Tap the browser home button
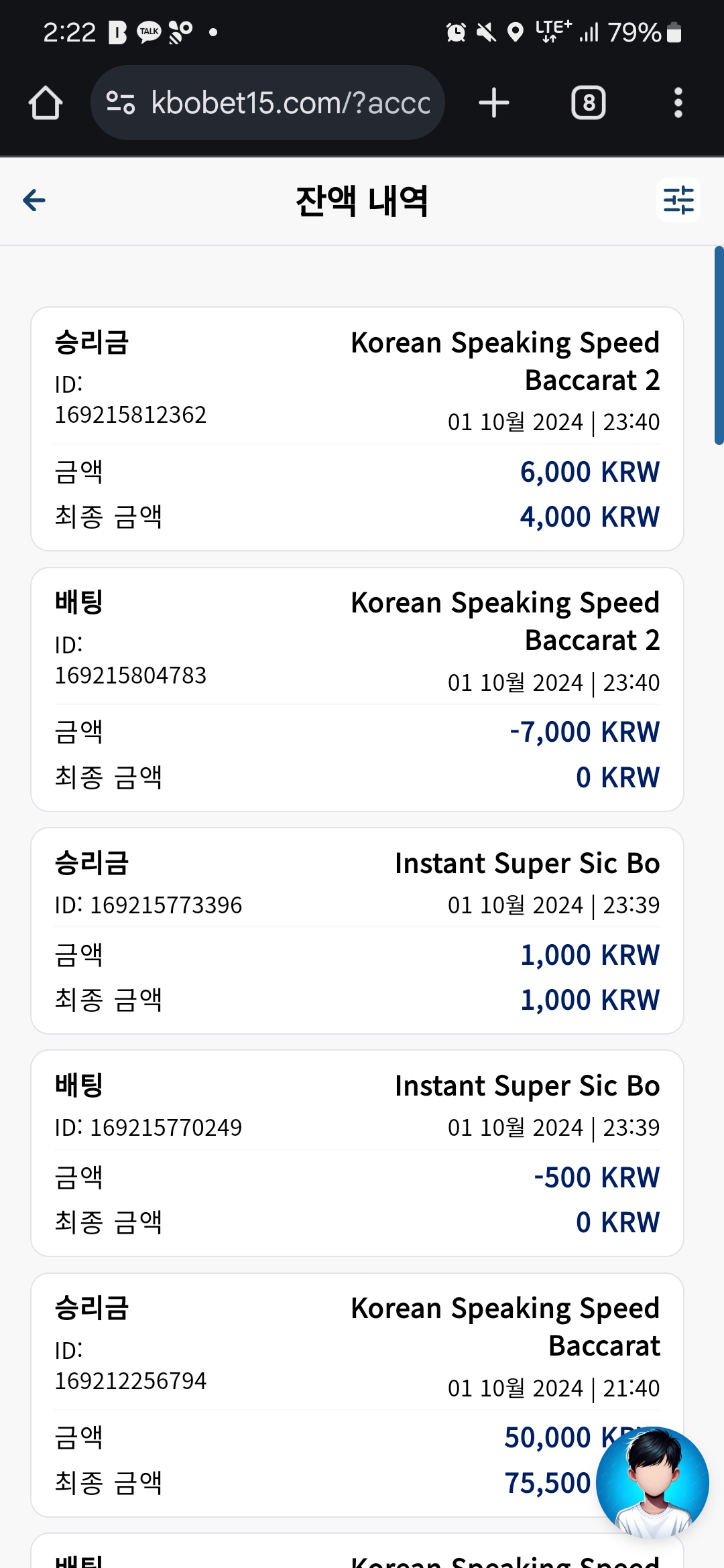The image size is (724, 1568). coord(46,103)
